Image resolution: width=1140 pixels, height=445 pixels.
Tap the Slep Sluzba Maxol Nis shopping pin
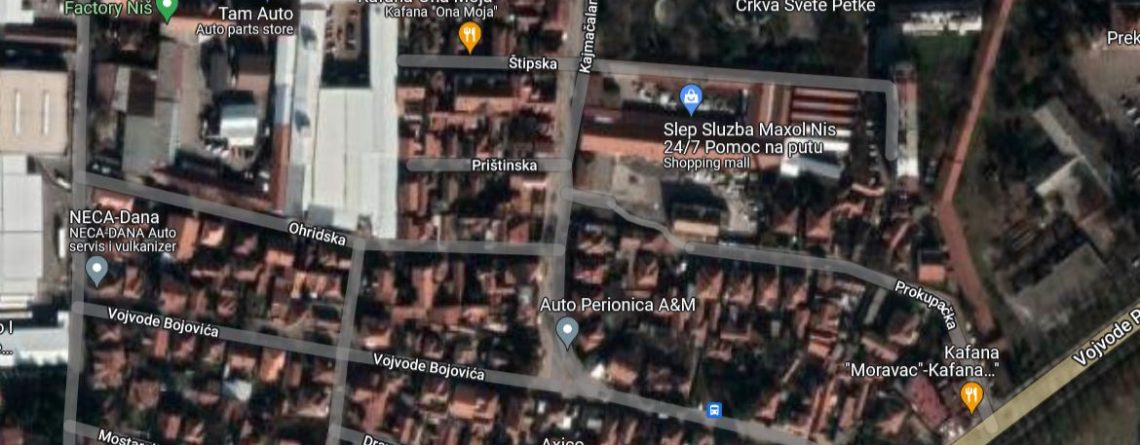pos(690,97)
